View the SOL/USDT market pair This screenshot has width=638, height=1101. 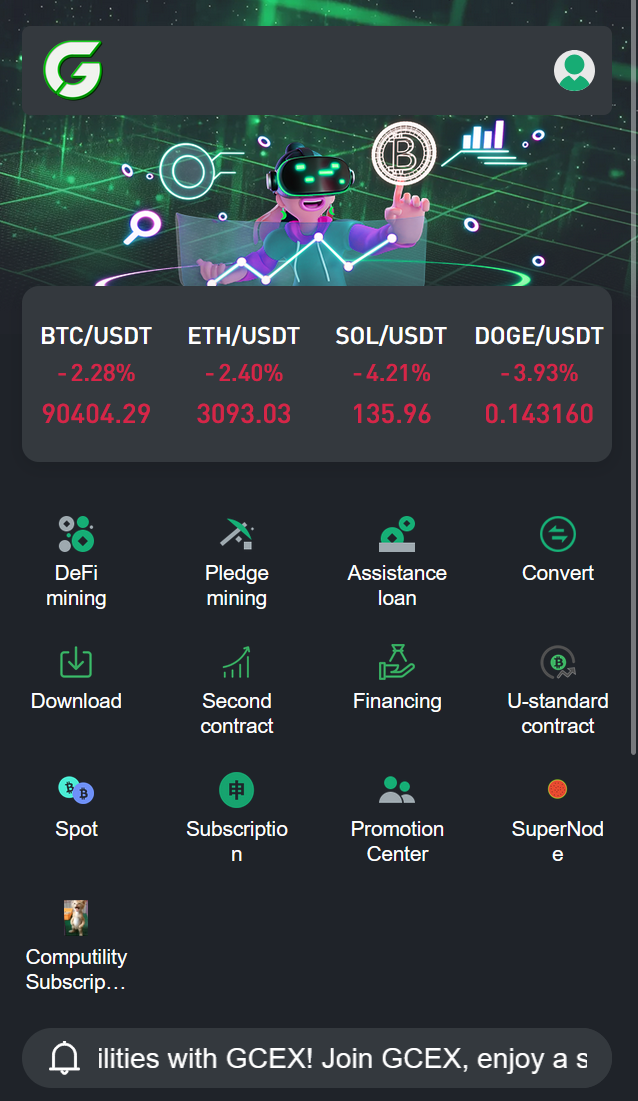391,374
